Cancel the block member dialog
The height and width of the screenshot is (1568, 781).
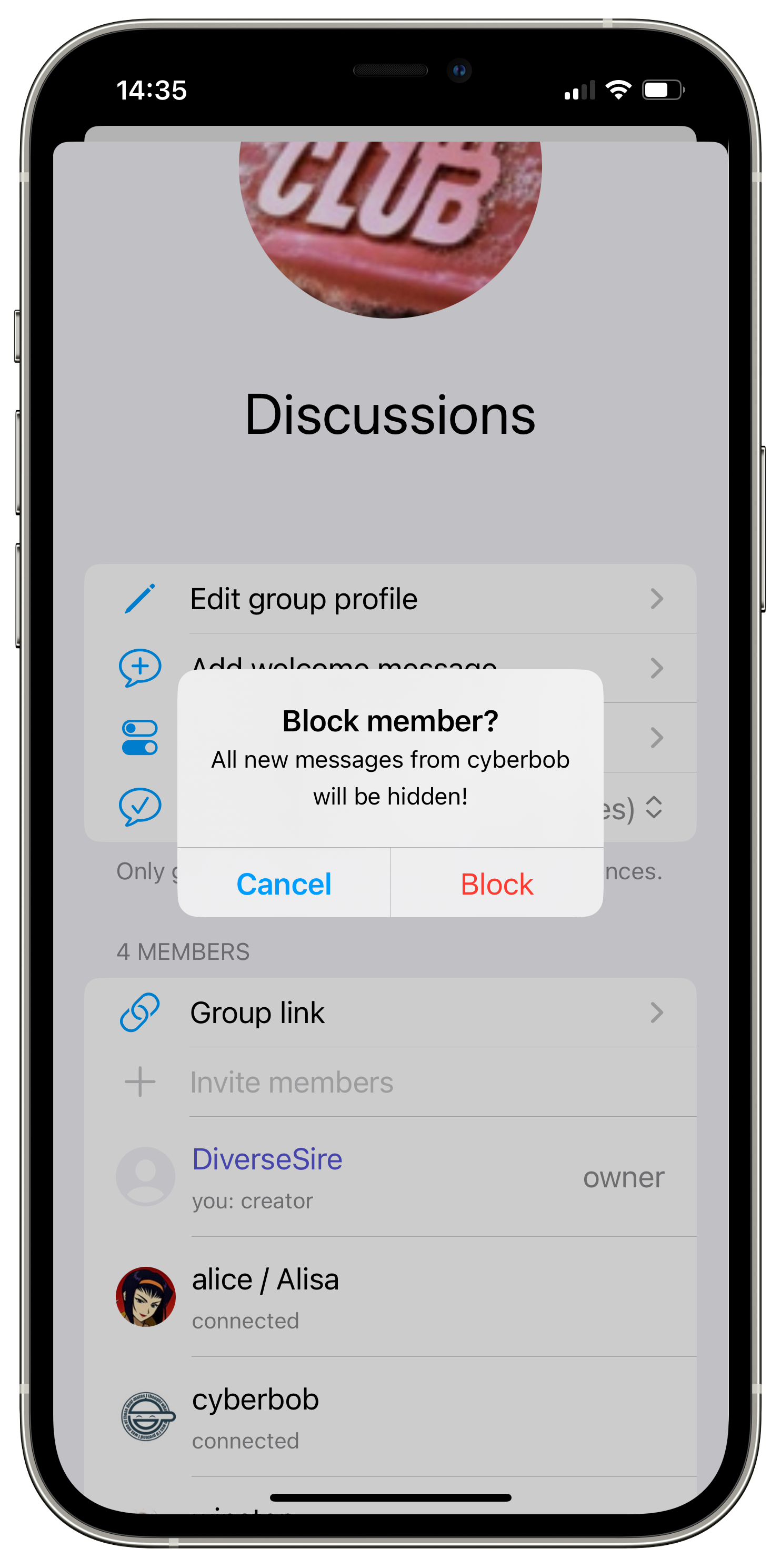(x=284, y=883)
